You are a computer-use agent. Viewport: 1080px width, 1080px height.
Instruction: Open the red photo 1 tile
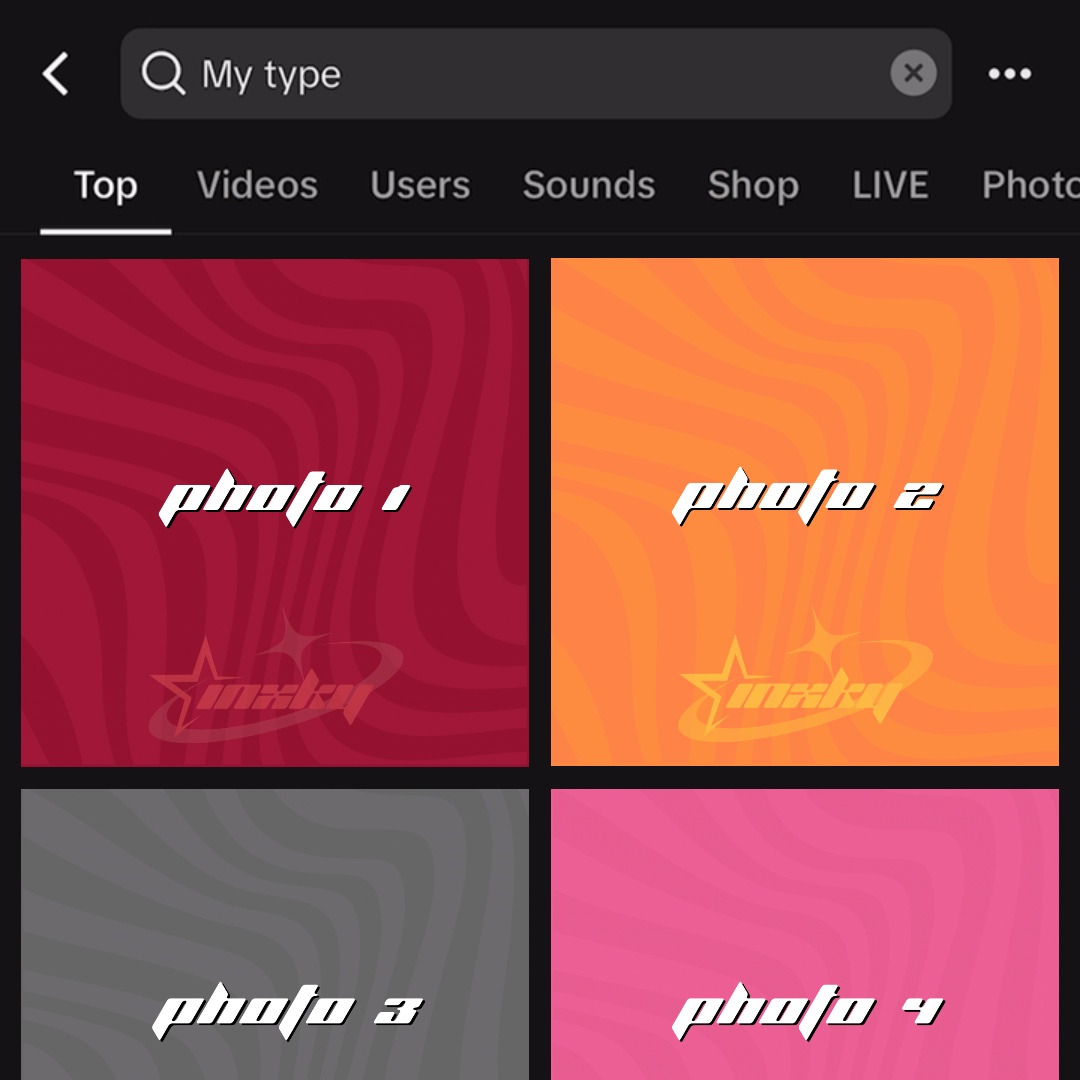click(275, 512)
